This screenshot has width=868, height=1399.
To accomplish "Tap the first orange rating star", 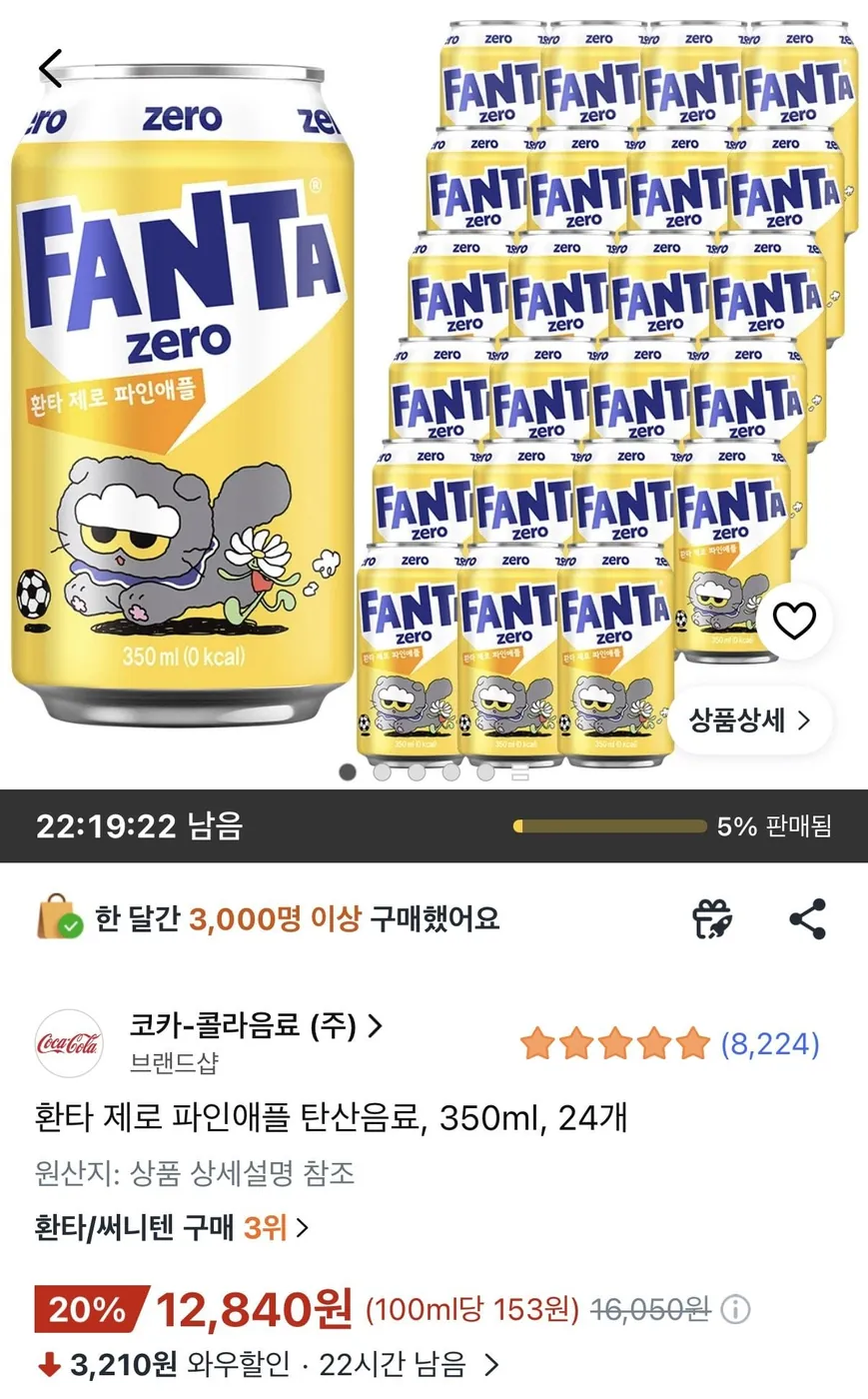I will (538, 1042).
